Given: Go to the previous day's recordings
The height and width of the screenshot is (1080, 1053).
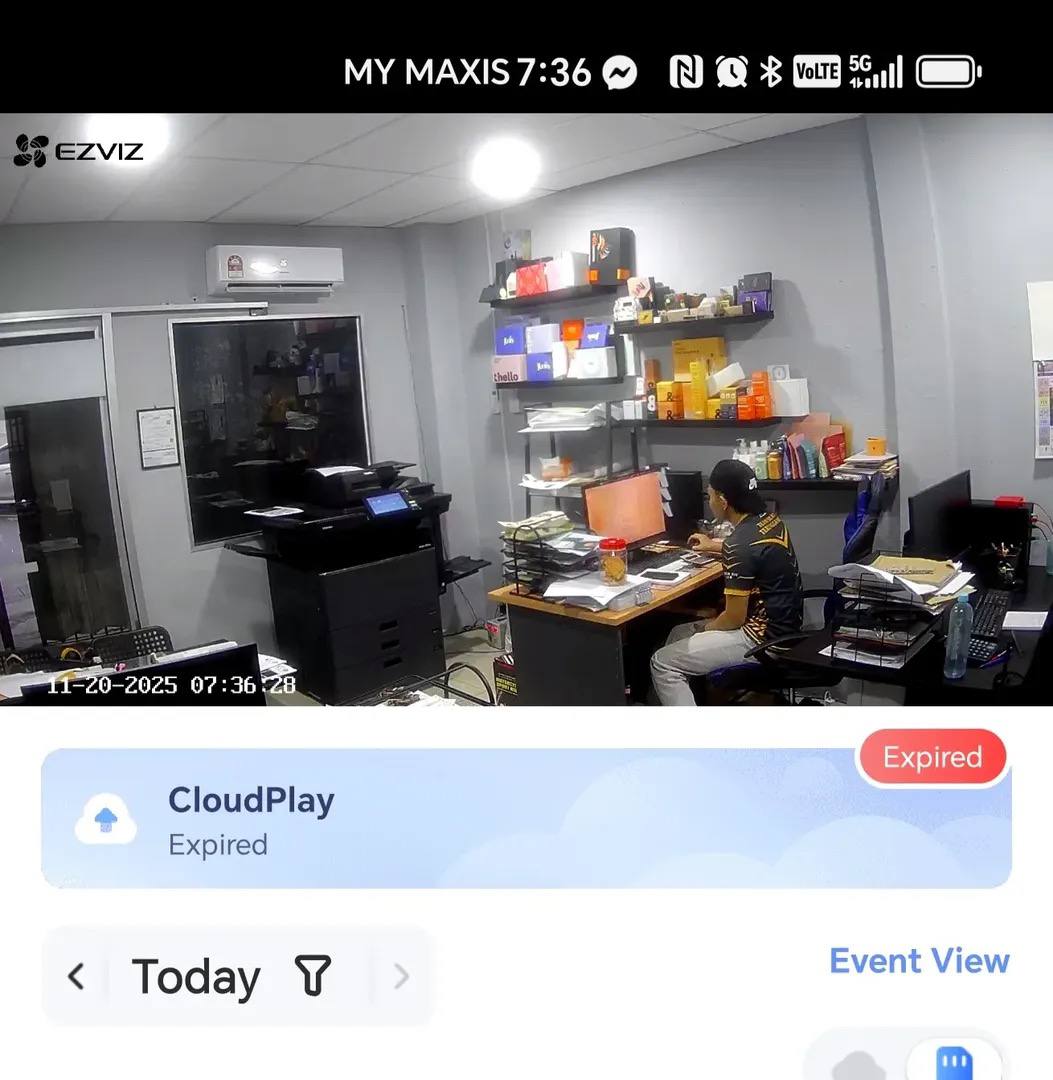Looking at the screenshot, I should tap(76, 976).
